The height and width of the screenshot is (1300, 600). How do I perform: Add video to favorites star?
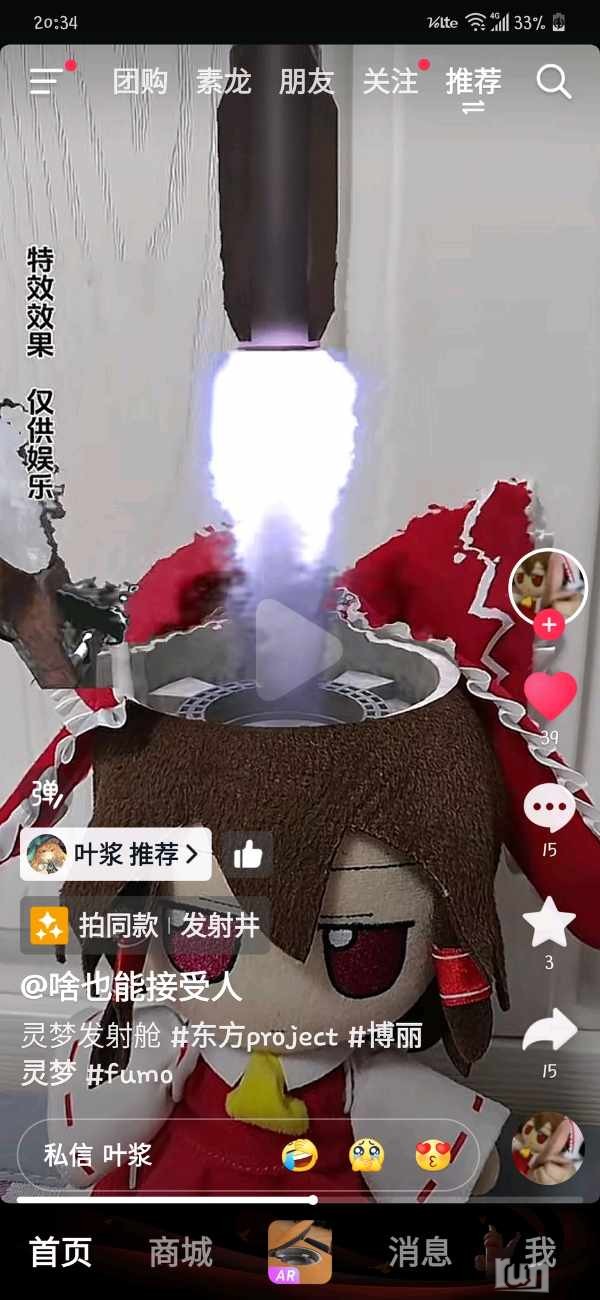click(549, 922)
